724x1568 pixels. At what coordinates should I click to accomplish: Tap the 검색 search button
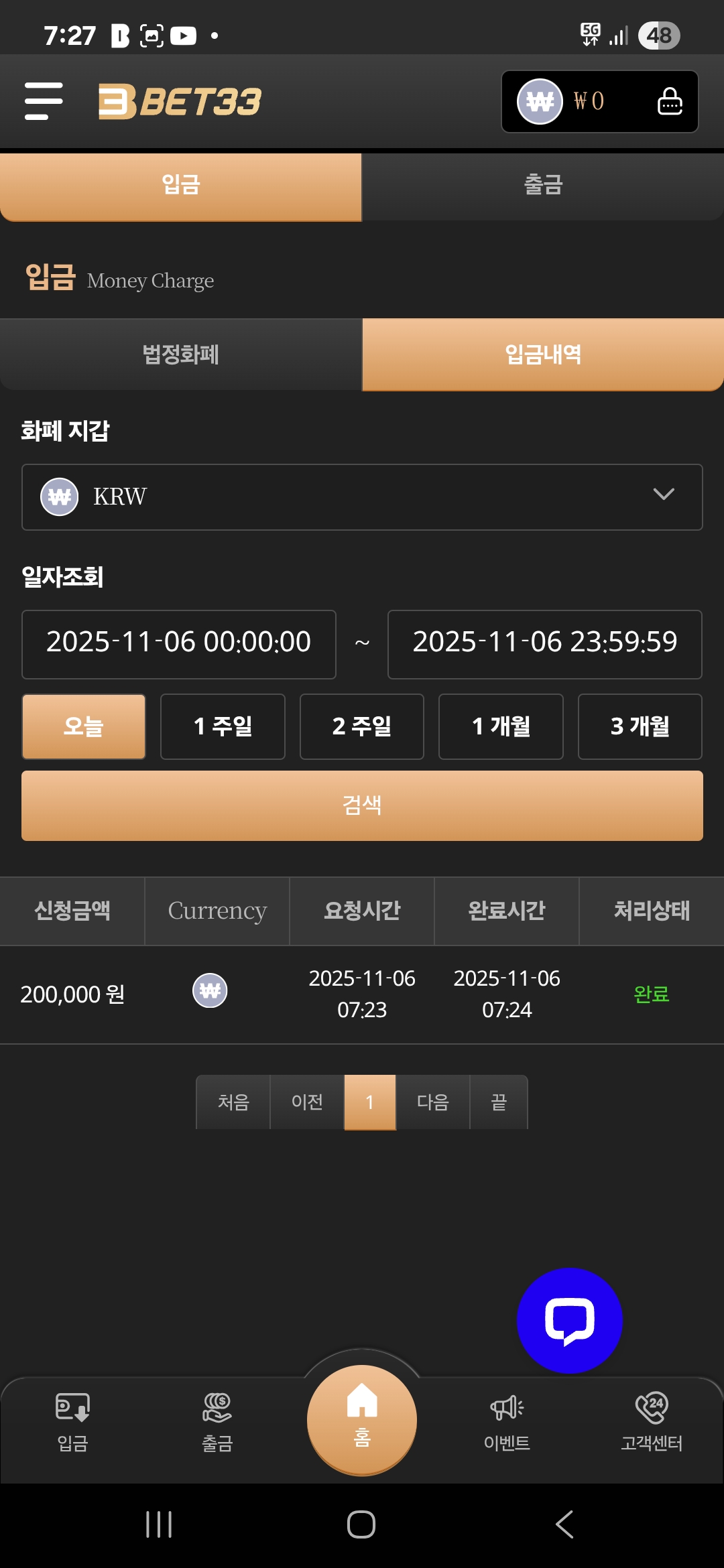[362, 805]
